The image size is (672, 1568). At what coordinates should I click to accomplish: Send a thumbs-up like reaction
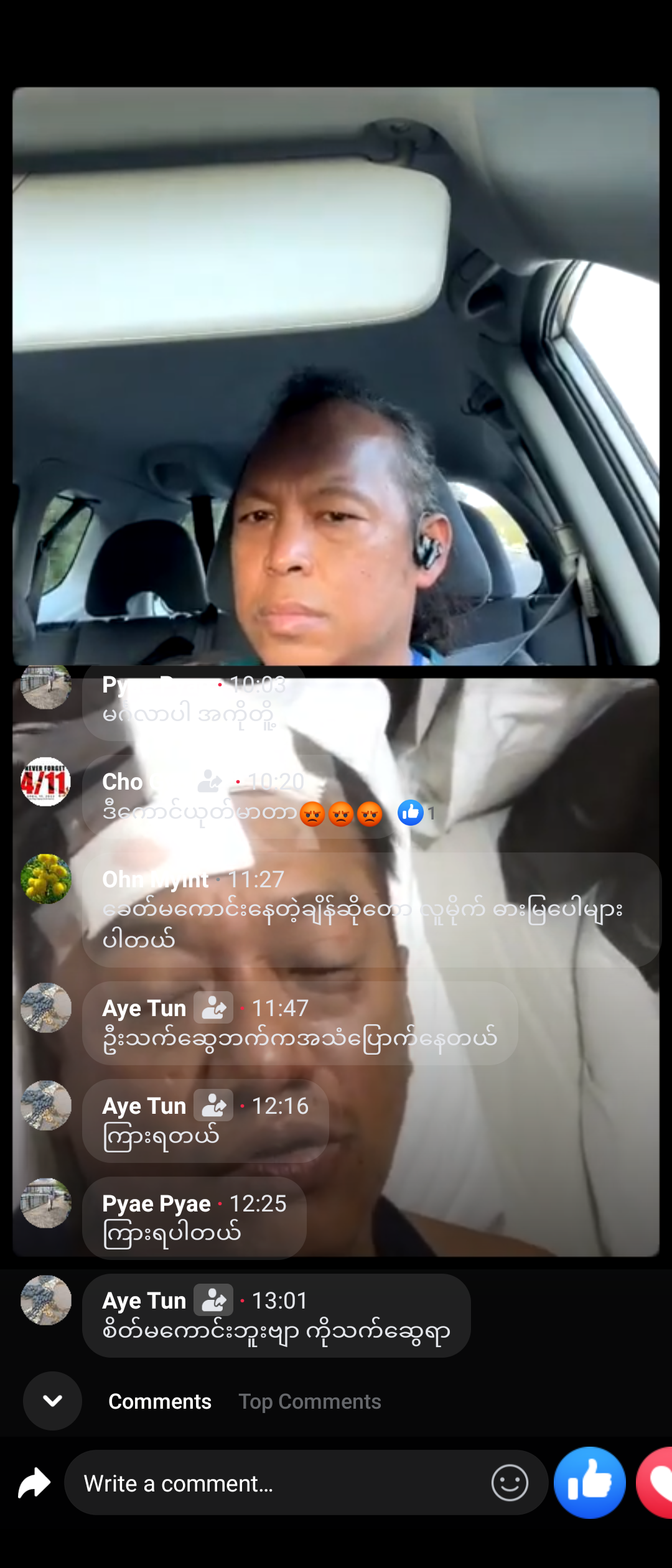(x=589, y=1483)
